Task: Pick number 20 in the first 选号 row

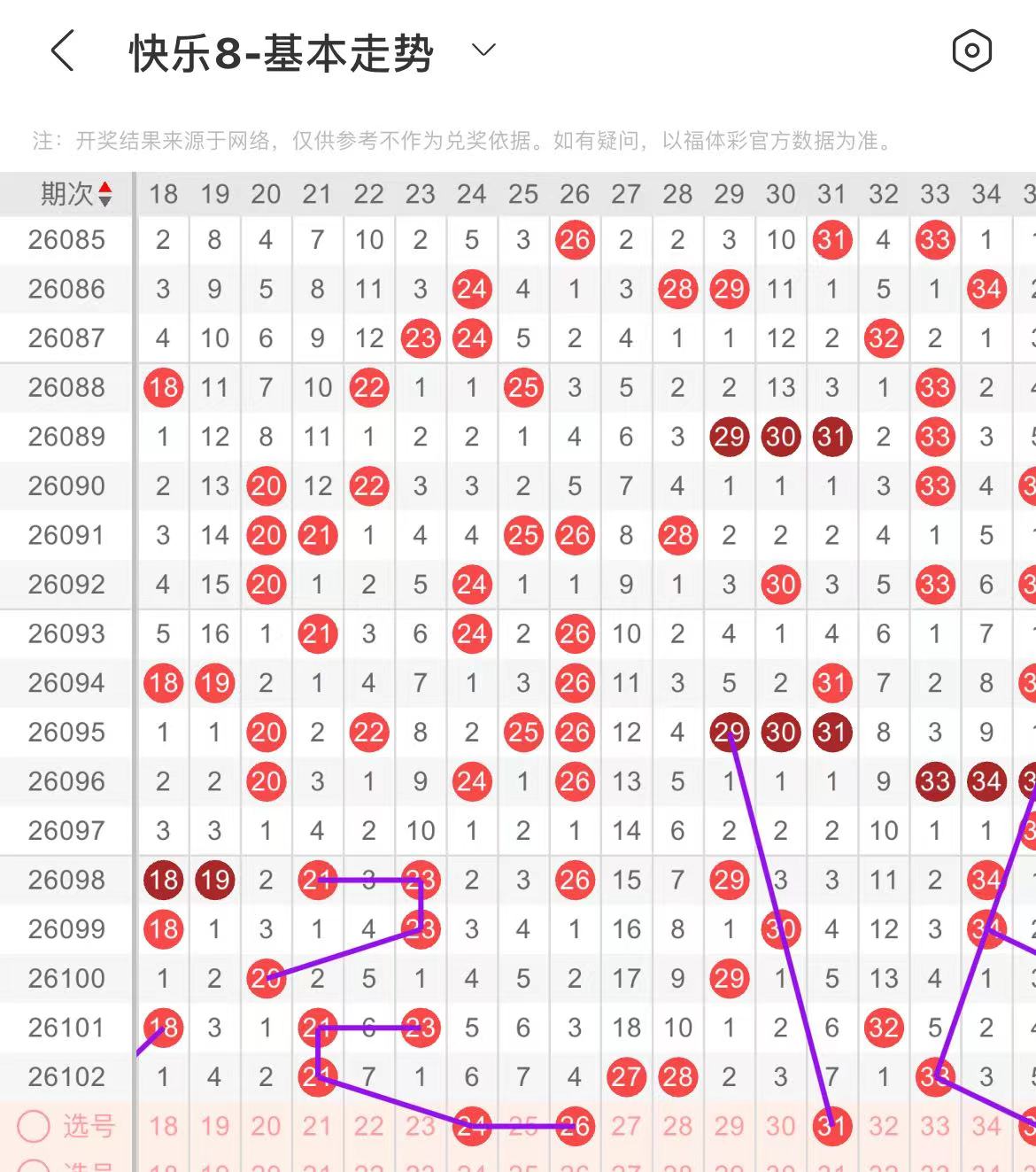Action: pos(266,1126)
